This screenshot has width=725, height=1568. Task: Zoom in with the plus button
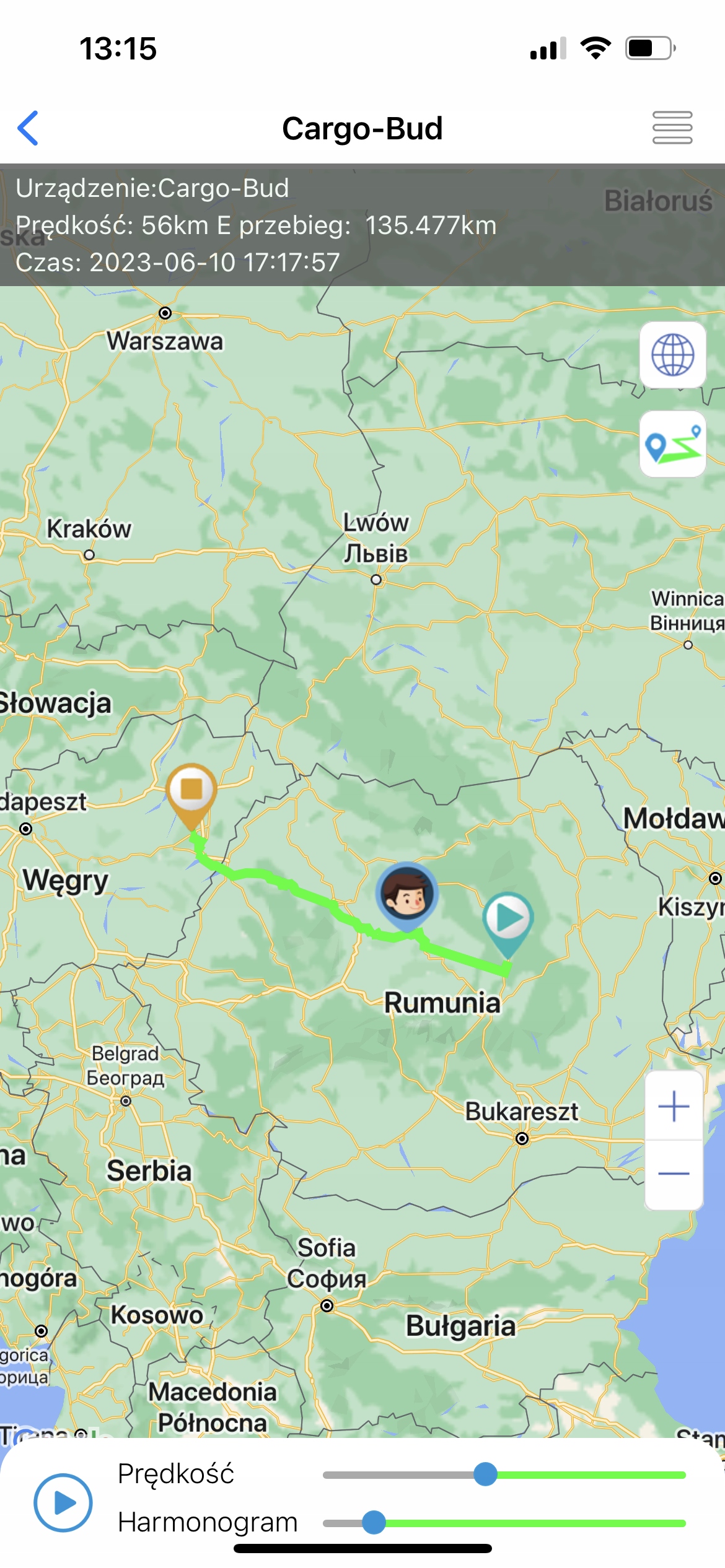tap(674, 1107)
